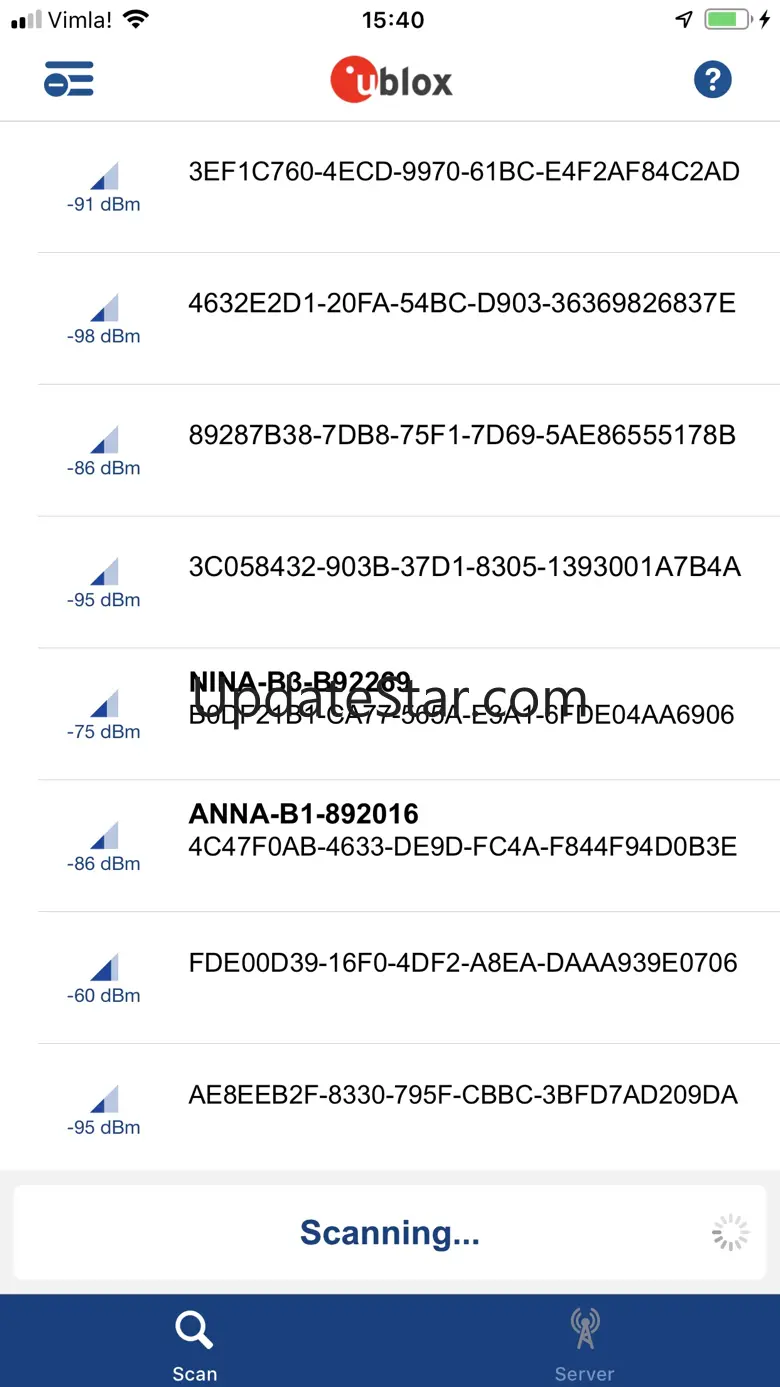Image resolution: width=780 pixels, height=1387 pixels.
Task: Choose device FDE00D39-16F0-4DF2-A8EA-DAAA939E0706
Action: [x=462, y=964]
